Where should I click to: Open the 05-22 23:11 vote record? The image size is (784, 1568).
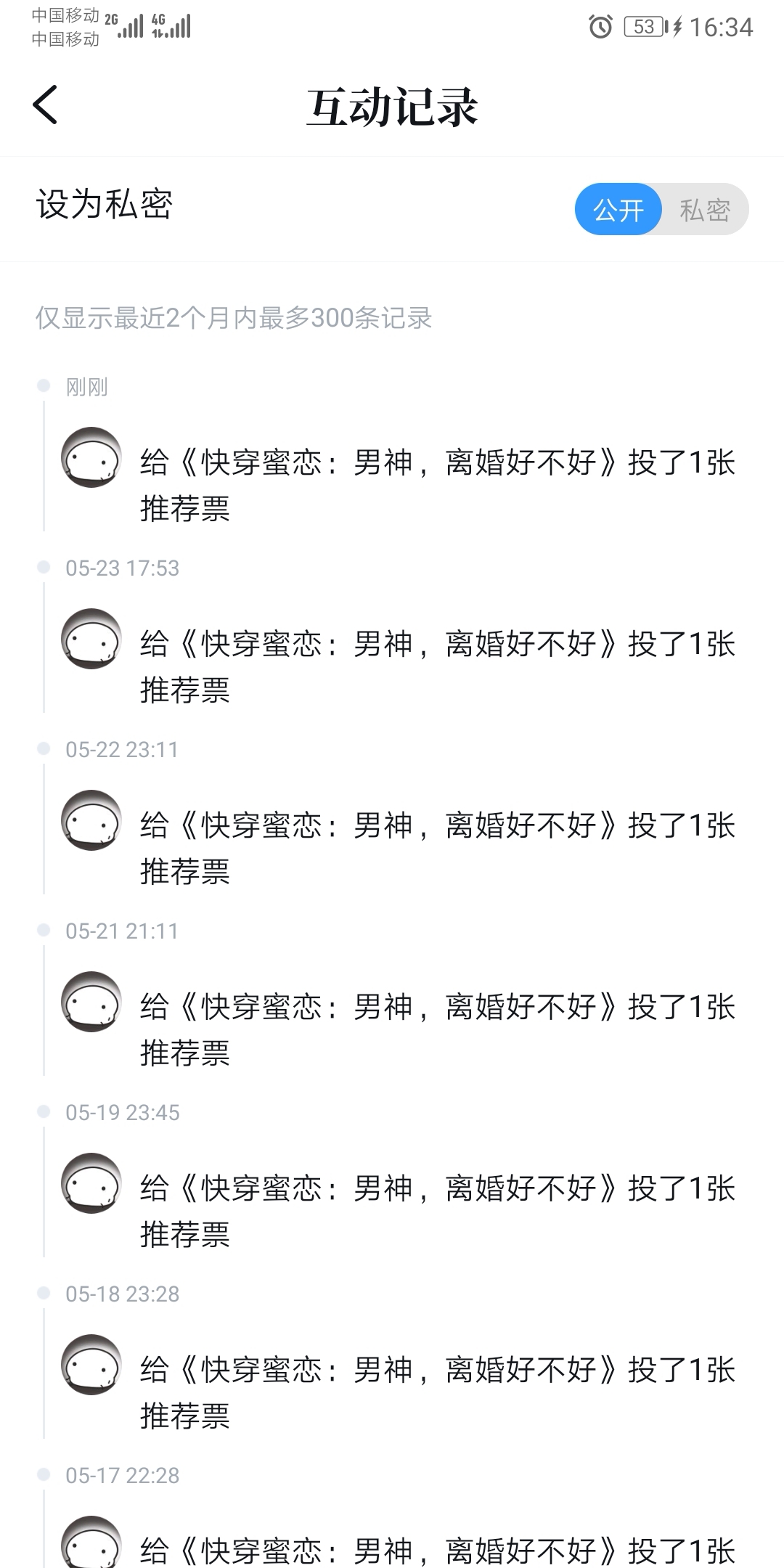pos(437,847)
